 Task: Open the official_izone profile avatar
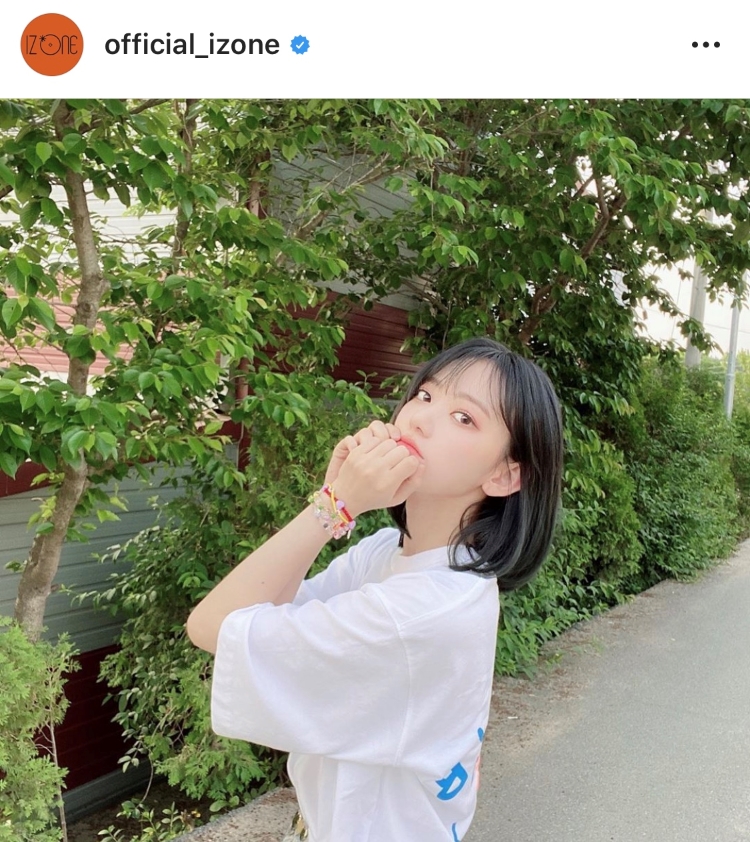point(52,45)
